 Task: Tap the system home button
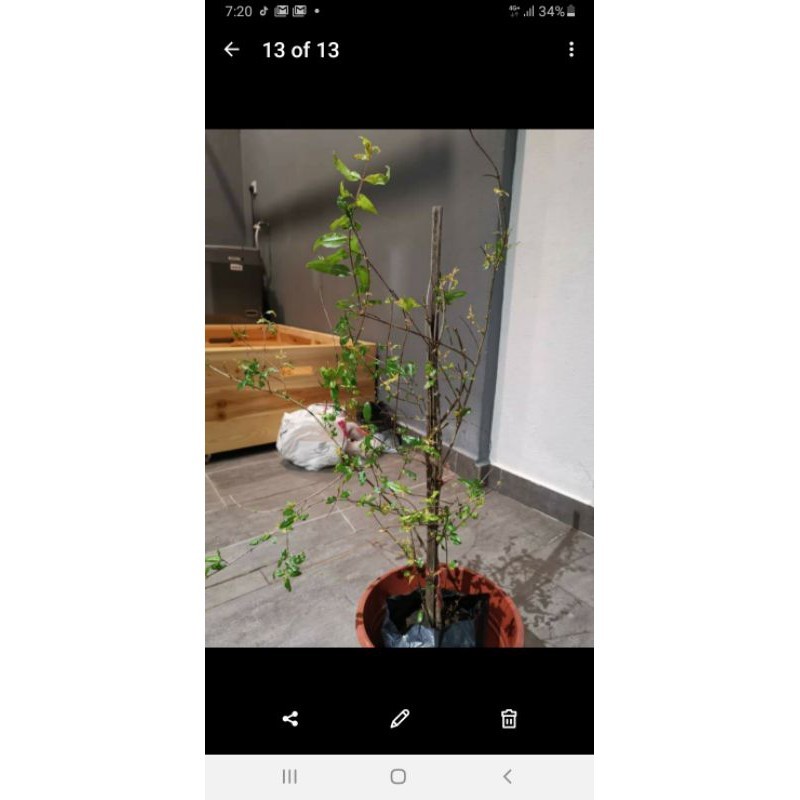(398, 776)
